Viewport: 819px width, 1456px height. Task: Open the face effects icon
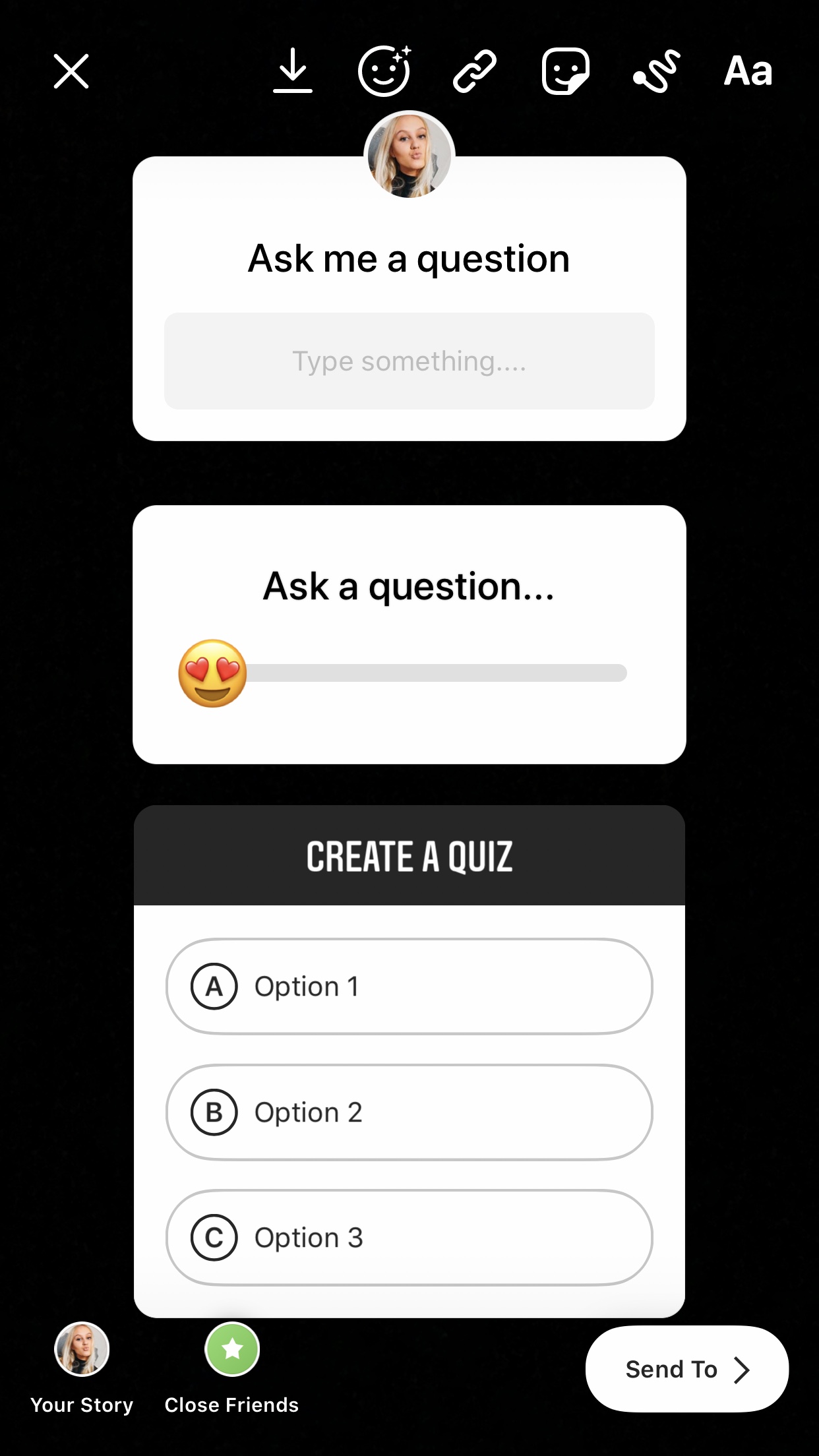384,71
